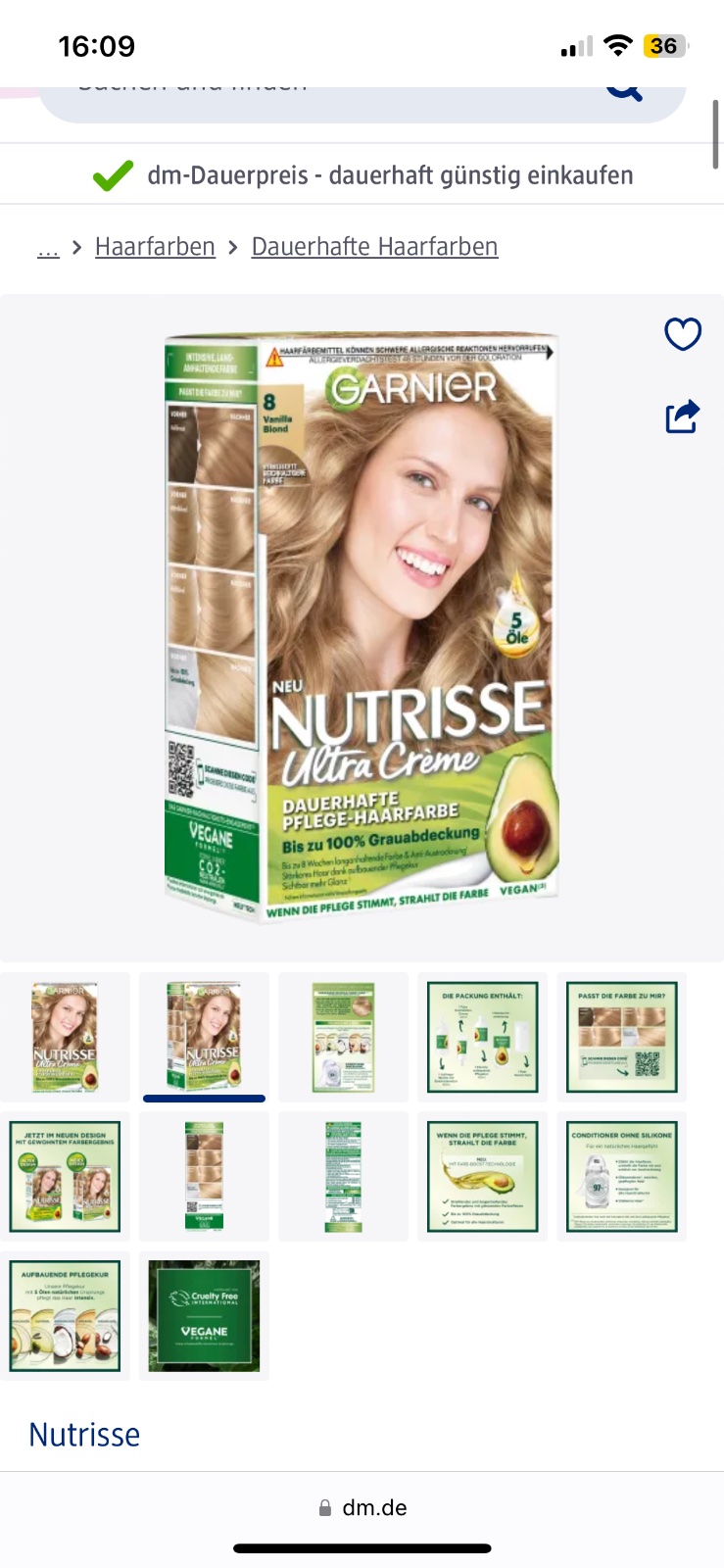Open the Dauerhafte Haarfarben breadcrumb link

click(x=374, y=247)
